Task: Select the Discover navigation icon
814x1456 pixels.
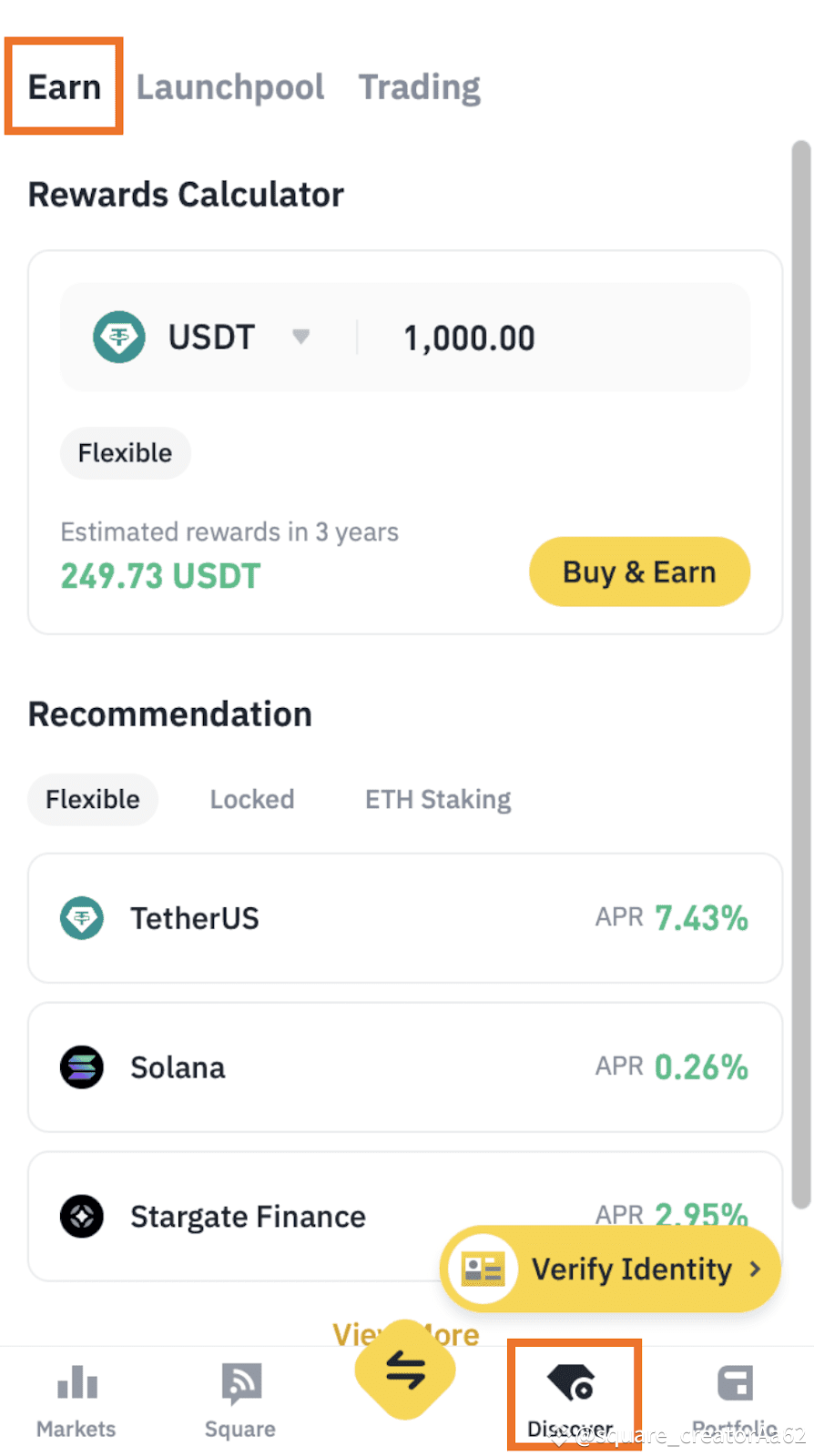Action: [x=575, y=1382]
